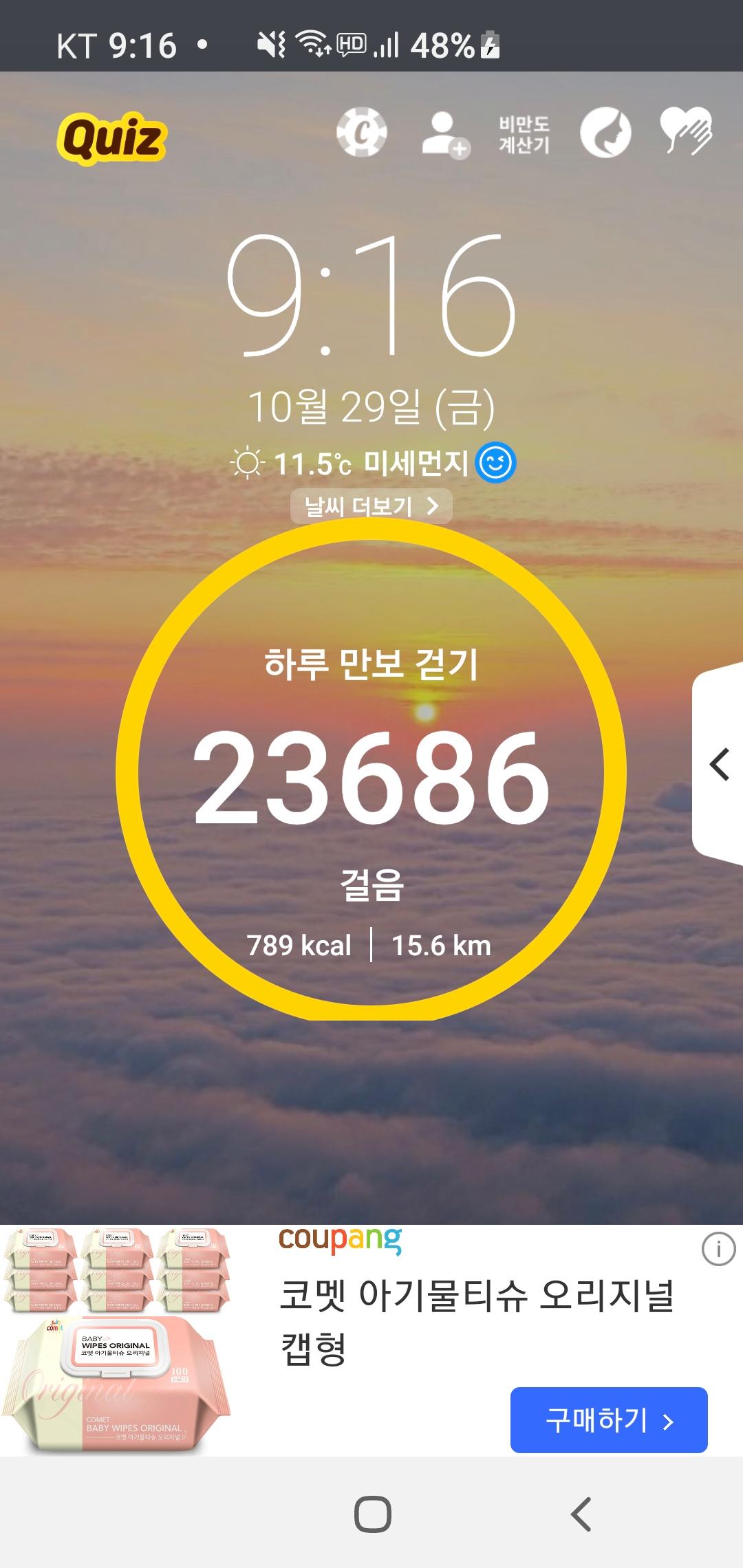The image size is (743, 1568).
Task: Open the face profile icon
Action: [605, 133]
